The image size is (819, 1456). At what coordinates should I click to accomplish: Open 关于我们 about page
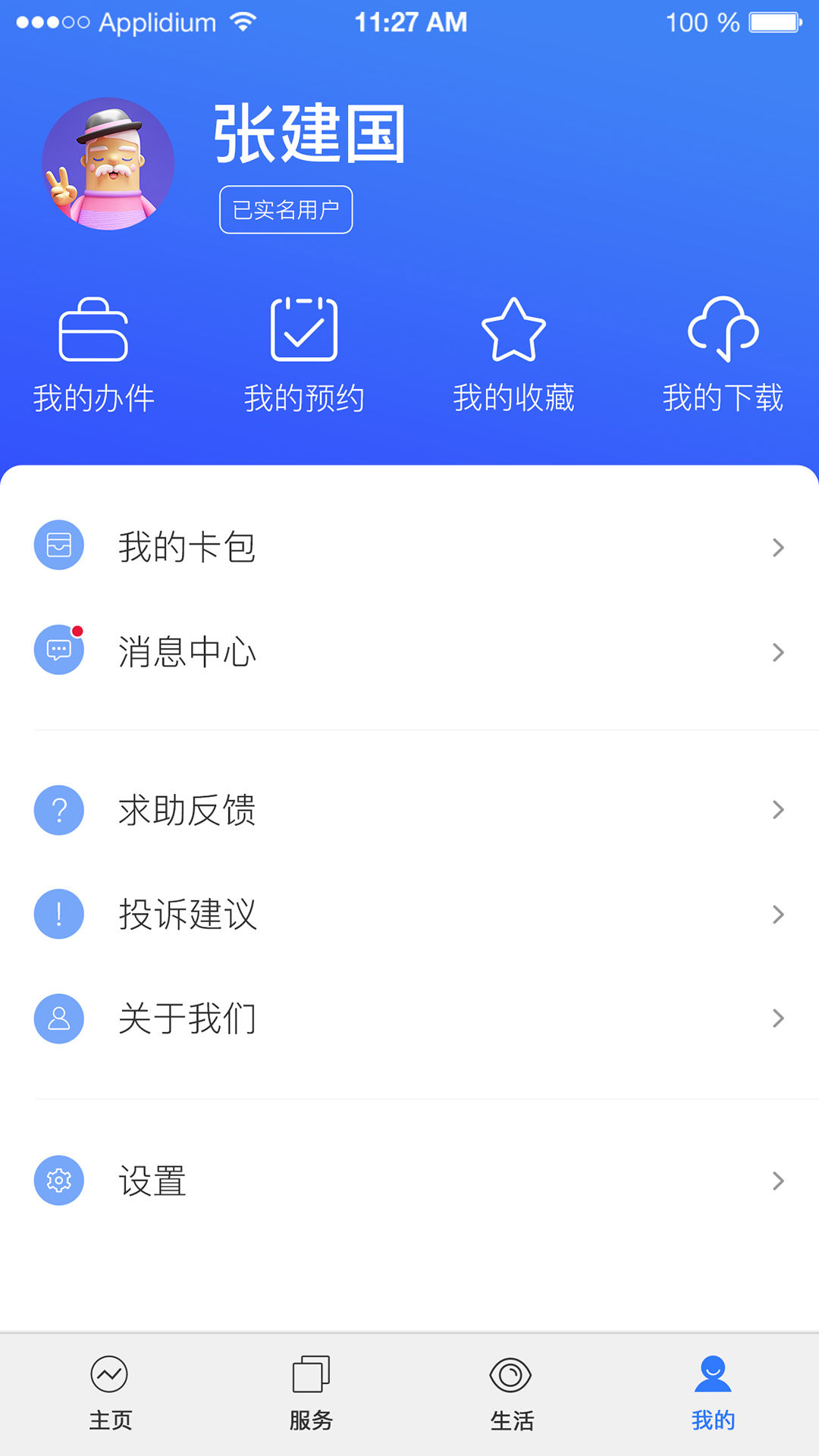pos(409,1018)
